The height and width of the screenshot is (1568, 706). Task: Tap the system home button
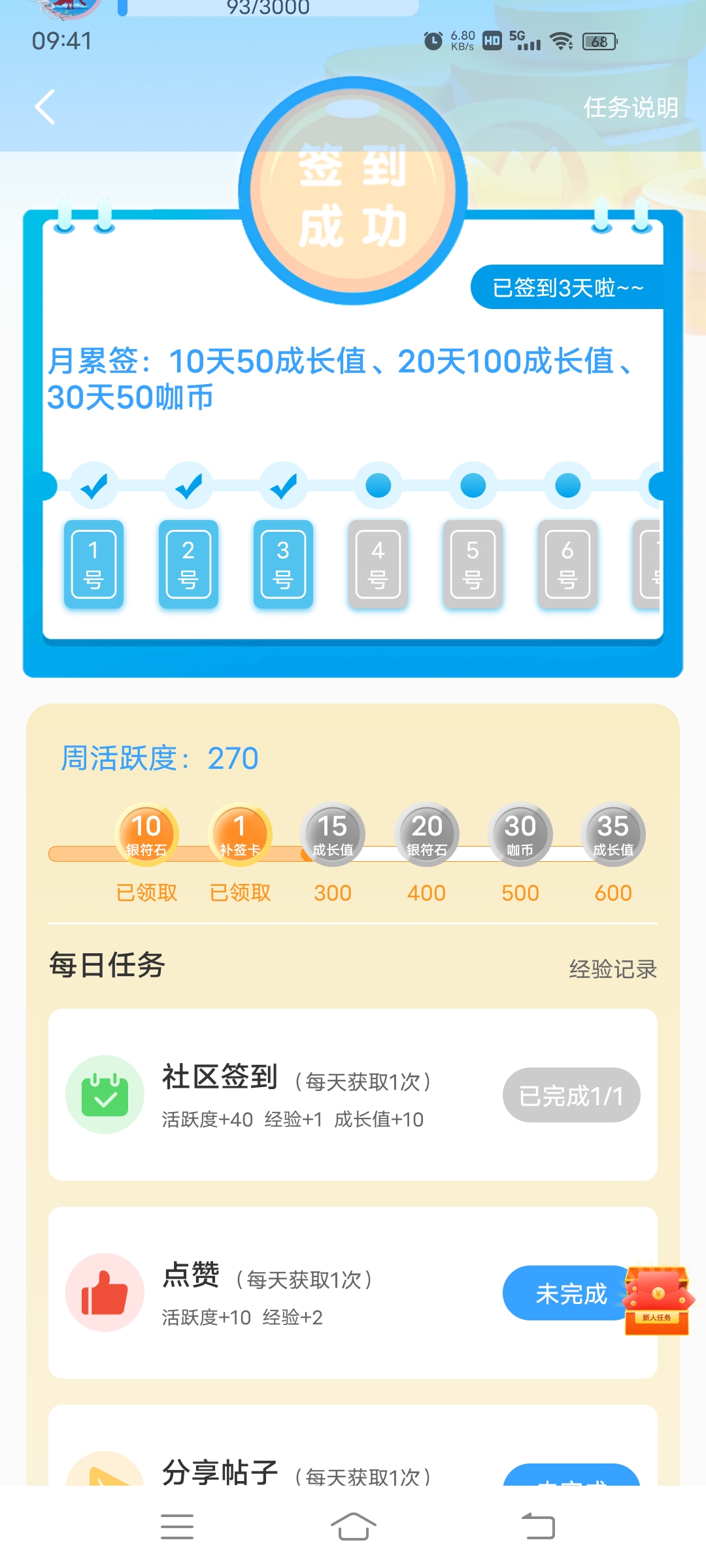click(x=353, y=1527)
